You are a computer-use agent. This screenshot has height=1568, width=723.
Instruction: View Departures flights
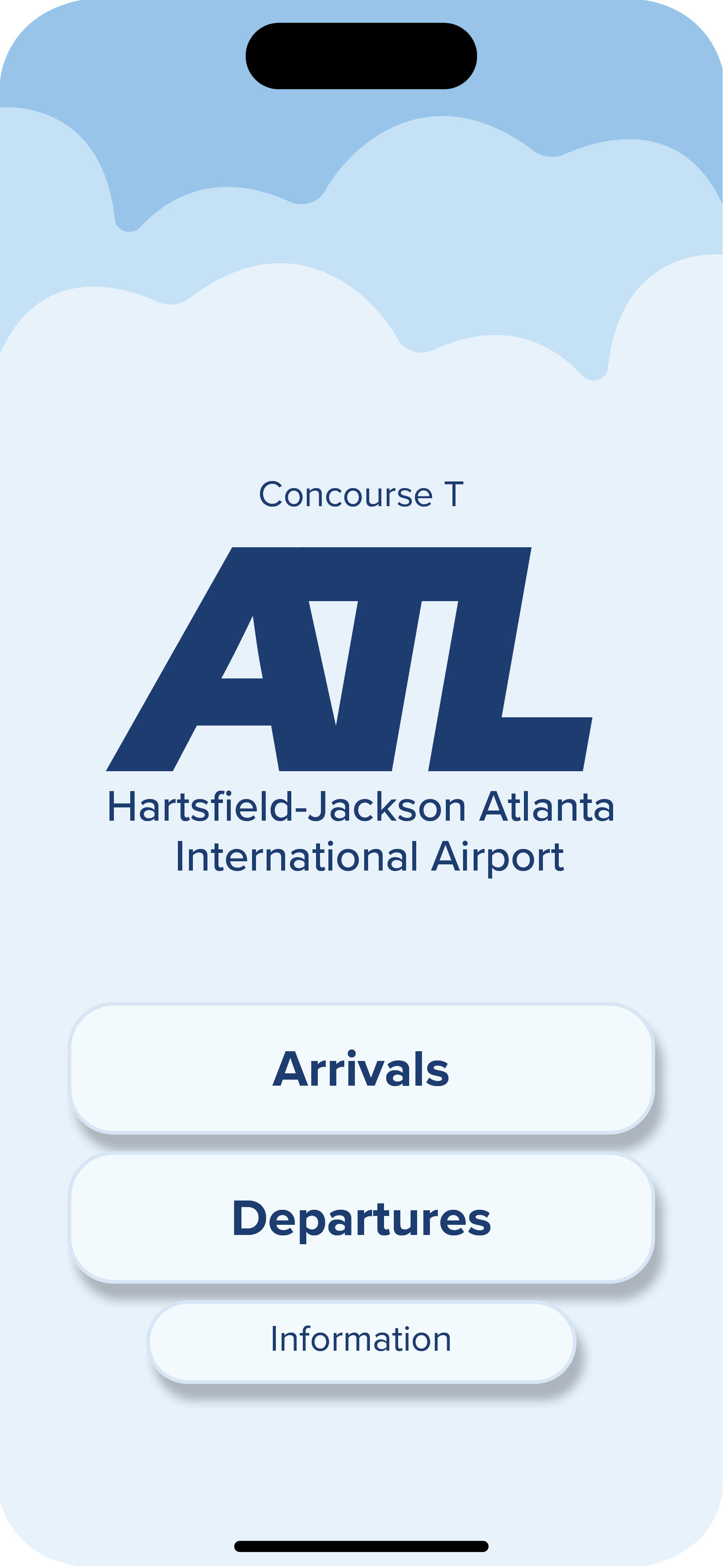coord(361,1218)
